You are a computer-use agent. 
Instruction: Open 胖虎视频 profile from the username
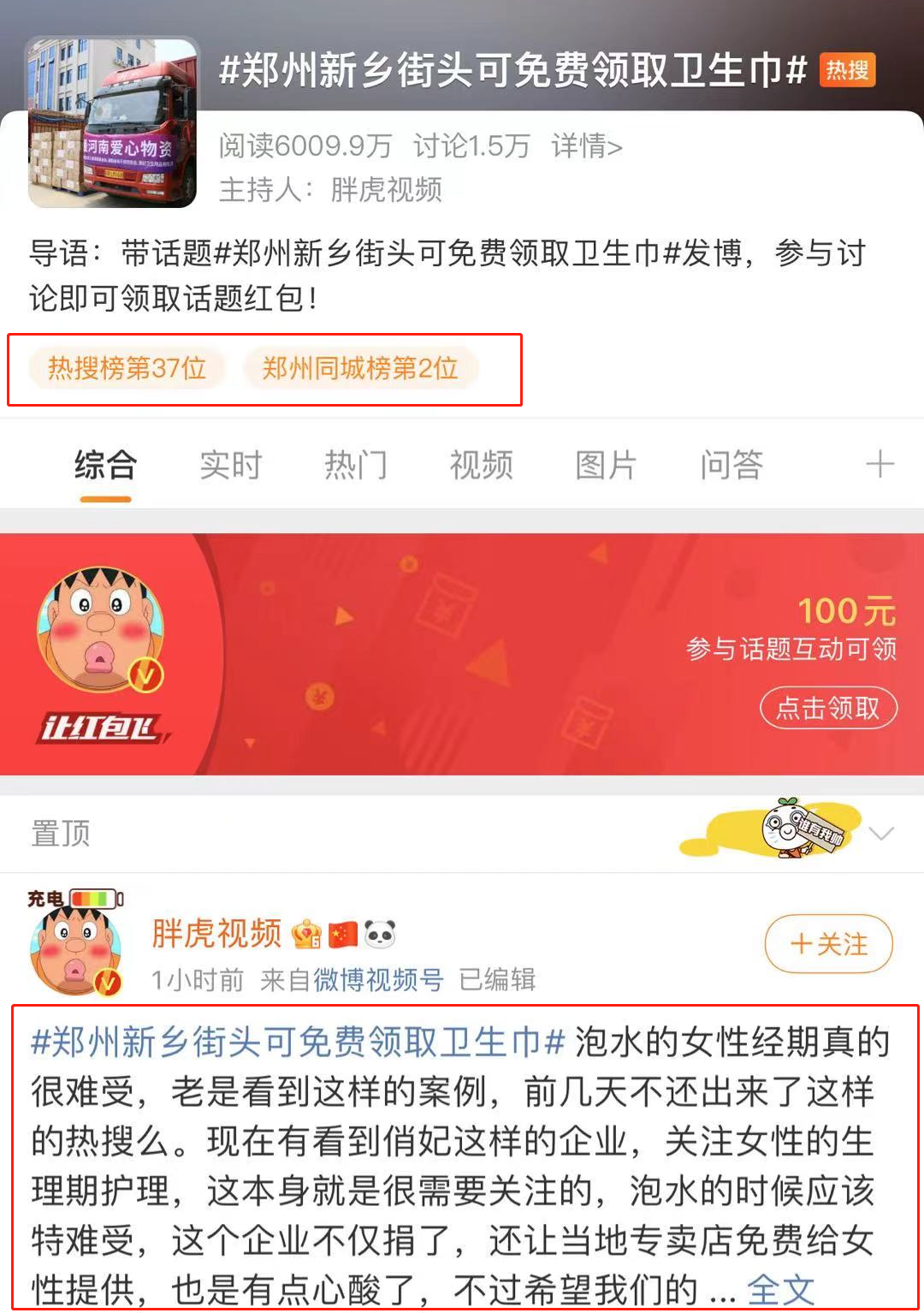tap(216, 933)
